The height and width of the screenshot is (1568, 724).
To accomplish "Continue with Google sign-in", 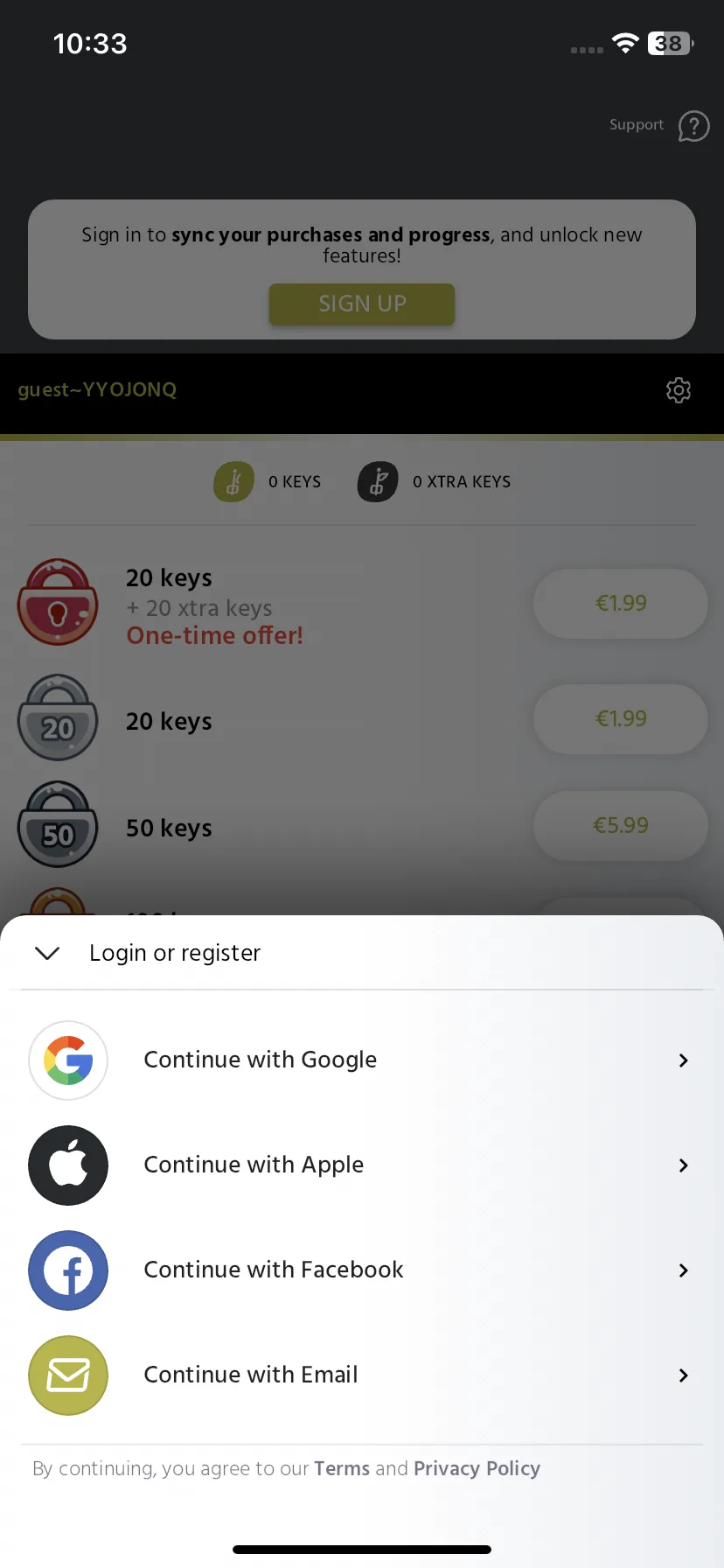I will point(362,1060).
